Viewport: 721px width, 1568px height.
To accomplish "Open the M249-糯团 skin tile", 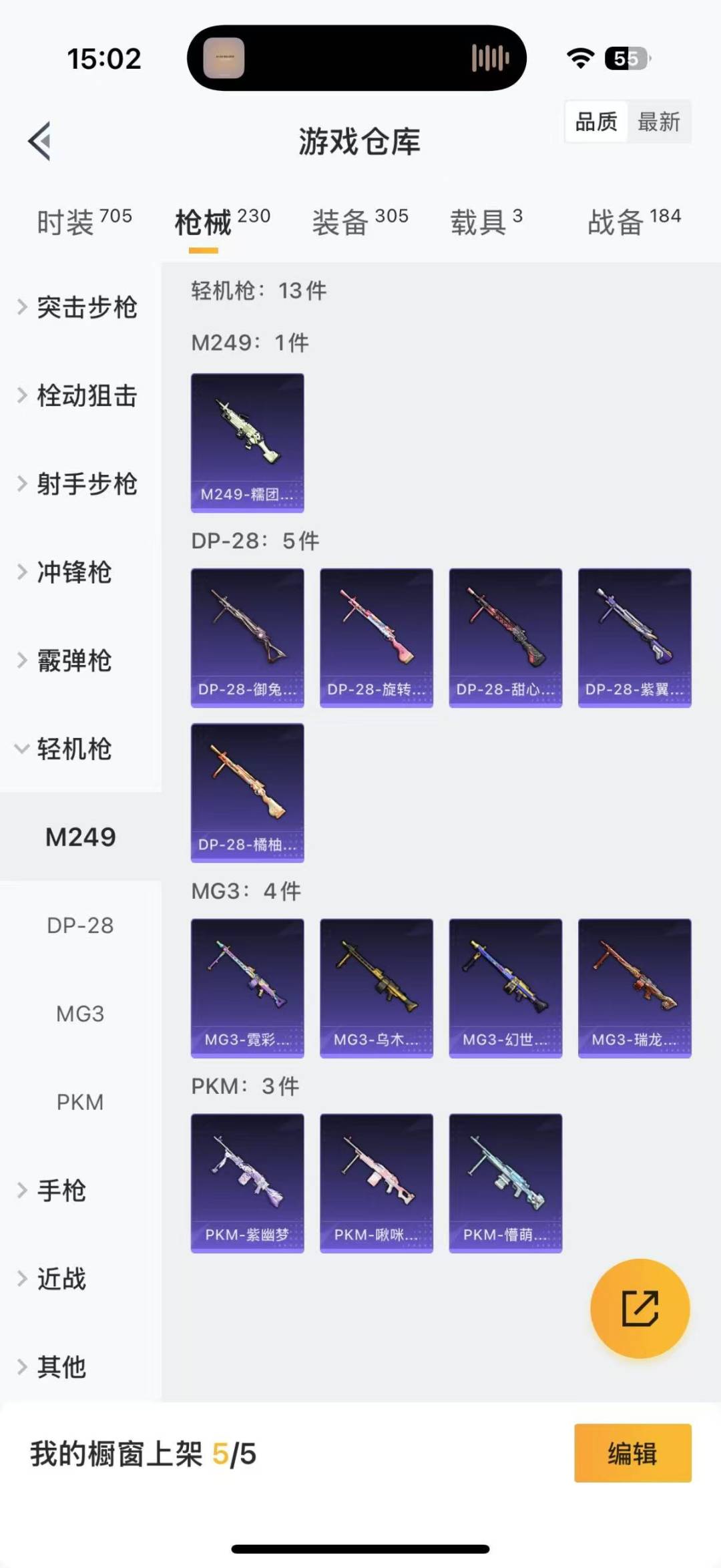I will coord(247,443).
